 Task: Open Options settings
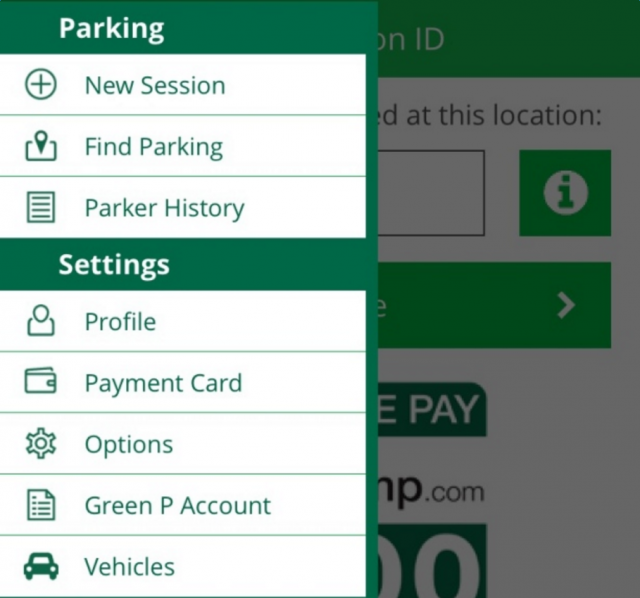pos(128,444)
